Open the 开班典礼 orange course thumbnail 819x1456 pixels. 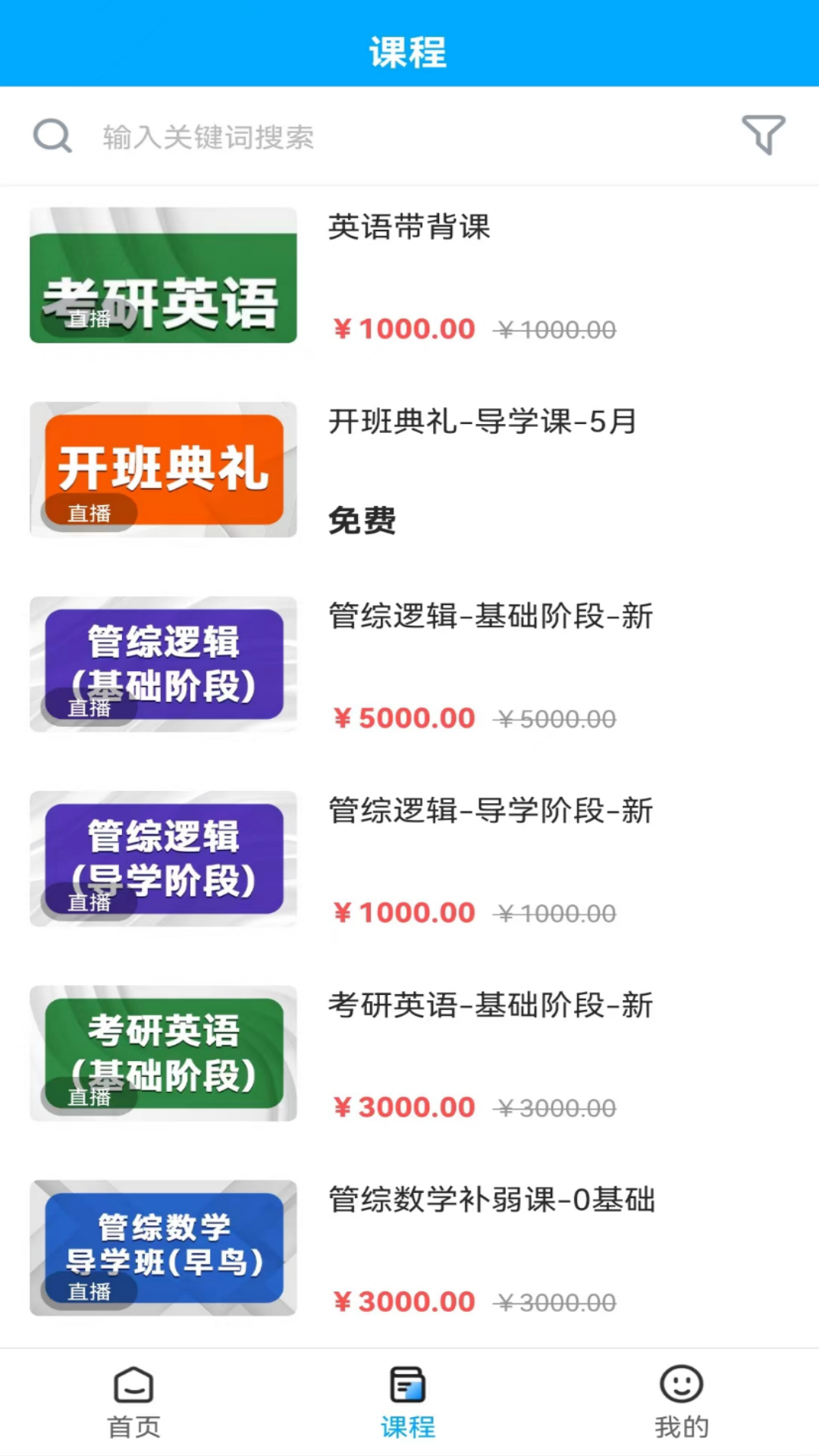163,470
